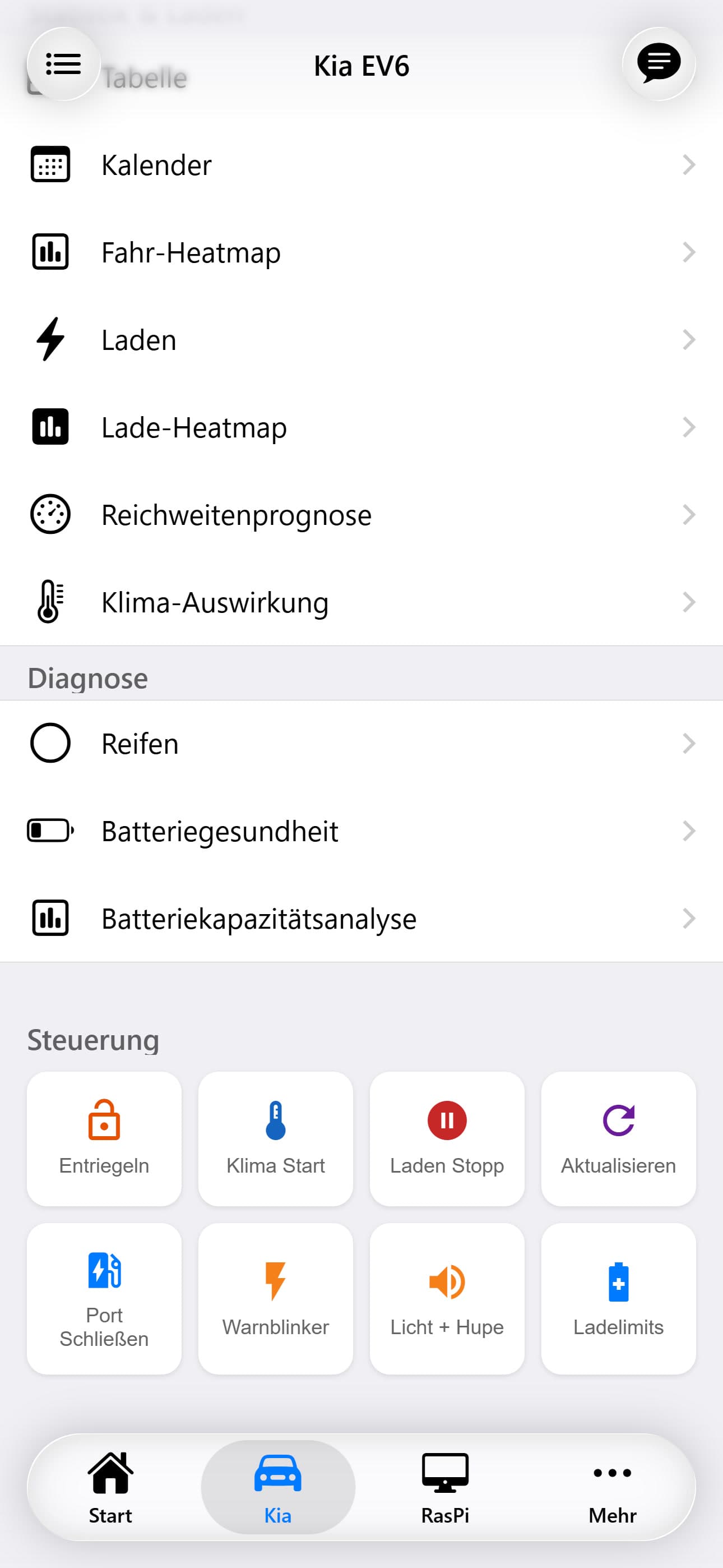The height and width of the screenshot is (1568, 723).
Task: Tap the list icon in top left corner
Action: pyautogui.click(x=63, y=64)
